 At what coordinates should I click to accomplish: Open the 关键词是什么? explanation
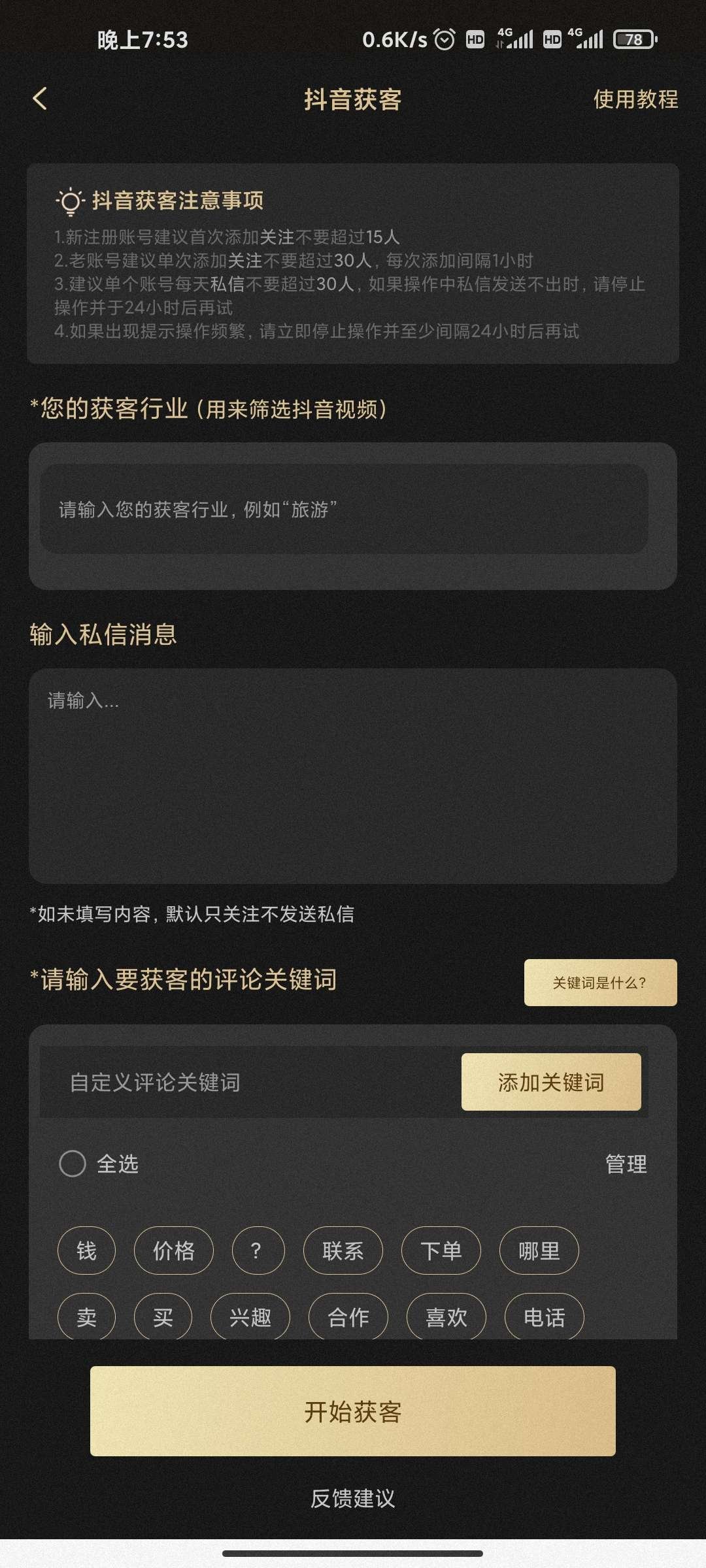click(599, 982)
